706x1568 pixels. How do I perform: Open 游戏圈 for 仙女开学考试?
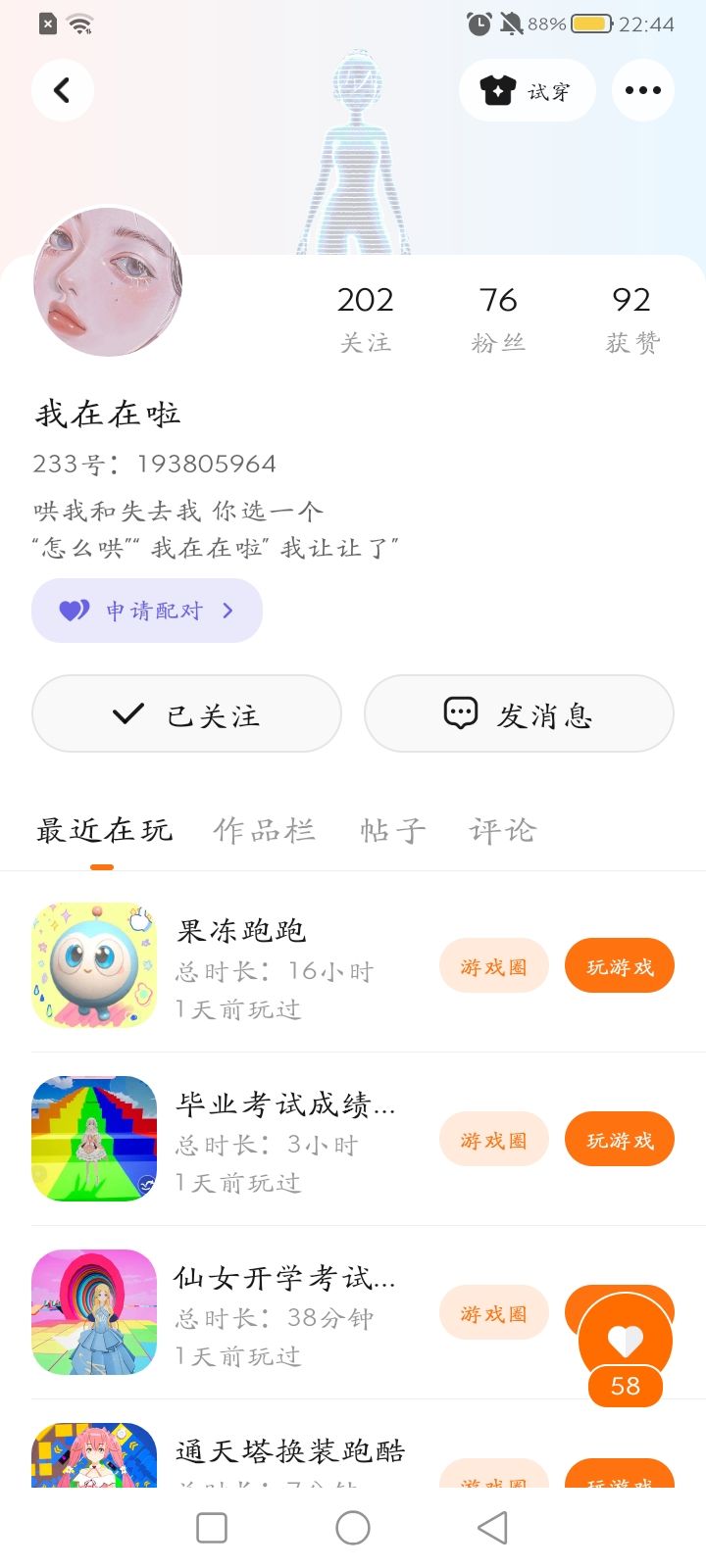493,1313
